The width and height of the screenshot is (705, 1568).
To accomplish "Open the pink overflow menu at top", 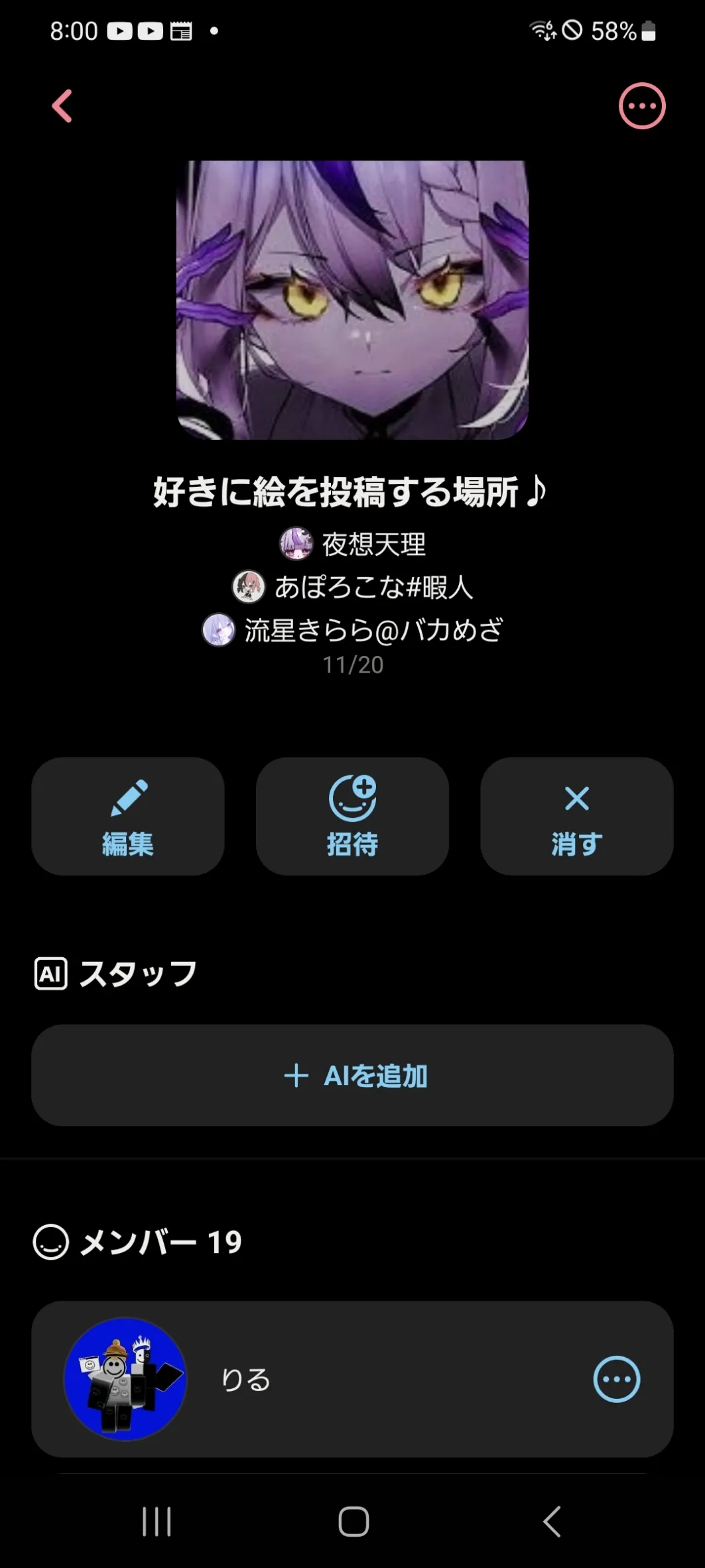I will point(641,106).
